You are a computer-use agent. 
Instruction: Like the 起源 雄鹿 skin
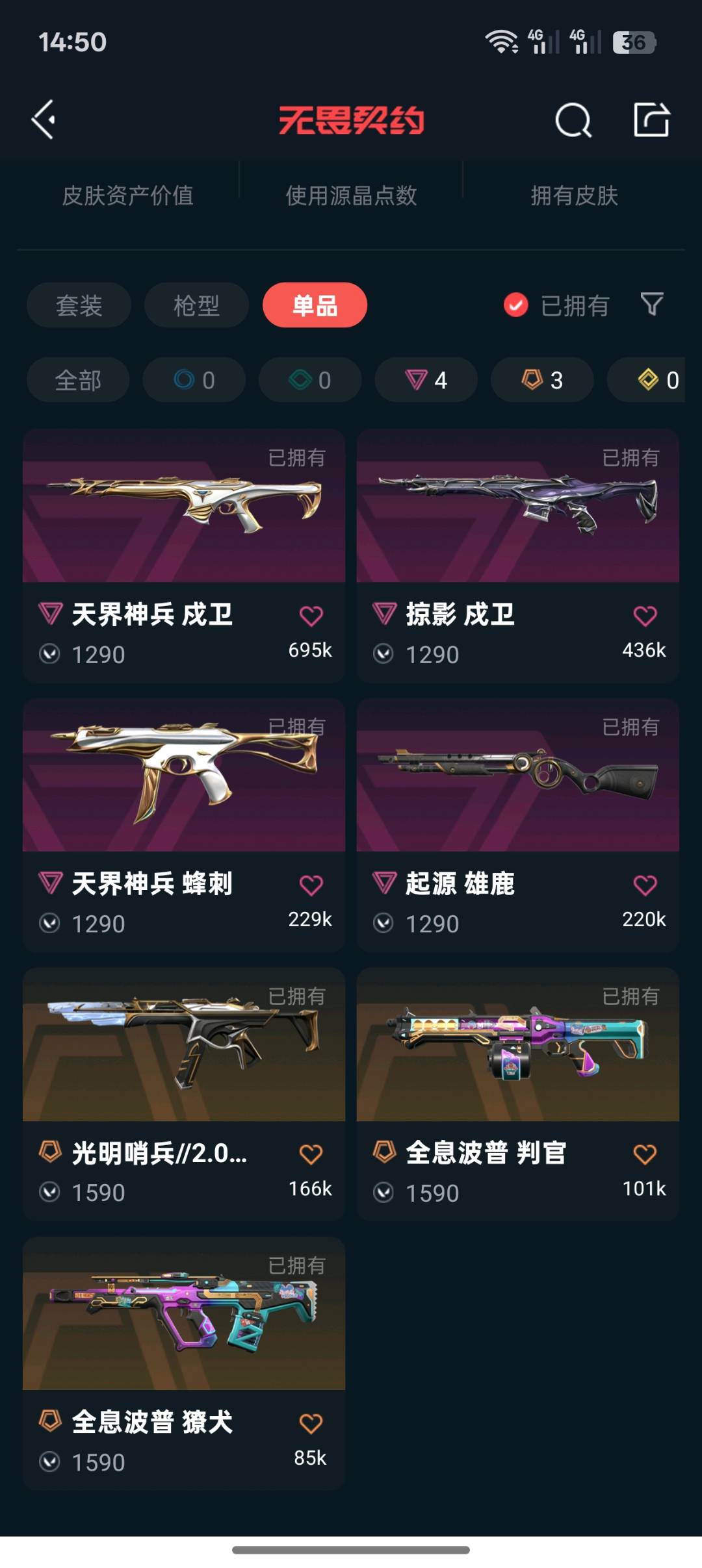point(645,885)
